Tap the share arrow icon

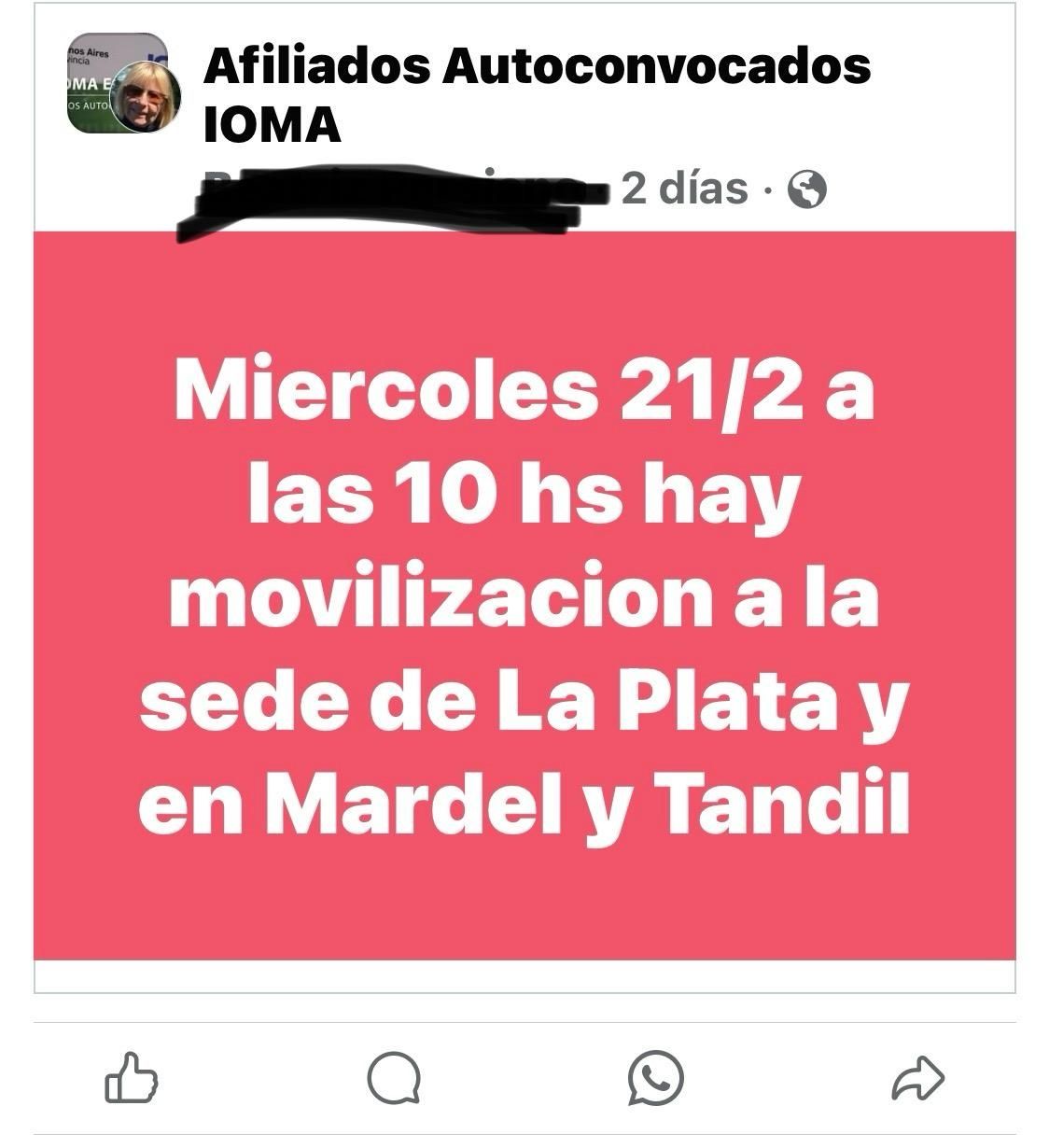[x=918, y=1079]
